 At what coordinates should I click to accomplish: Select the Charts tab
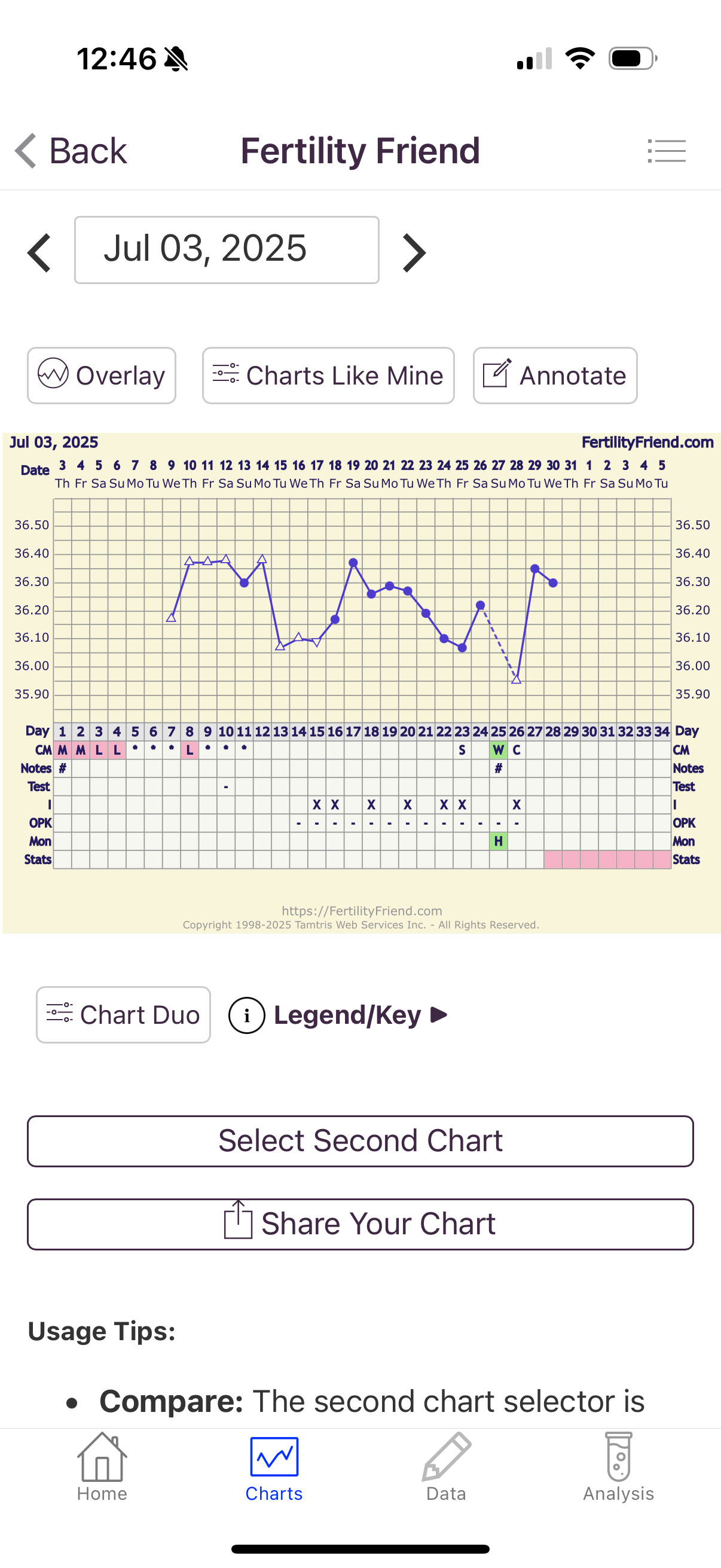click(x=274, y=1468)
